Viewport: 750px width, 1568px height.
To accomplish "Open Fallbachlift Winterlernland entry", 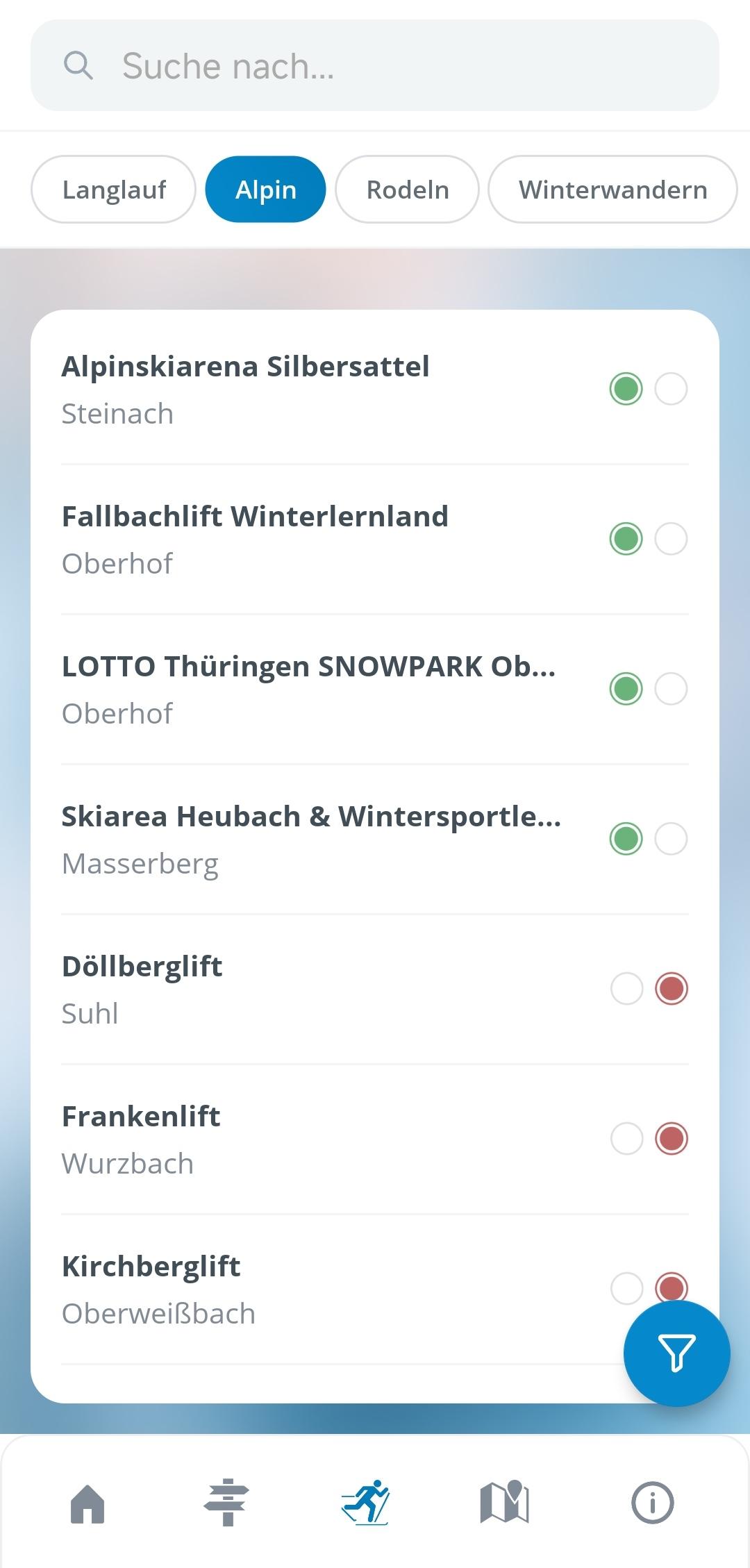I will point(375,539).
